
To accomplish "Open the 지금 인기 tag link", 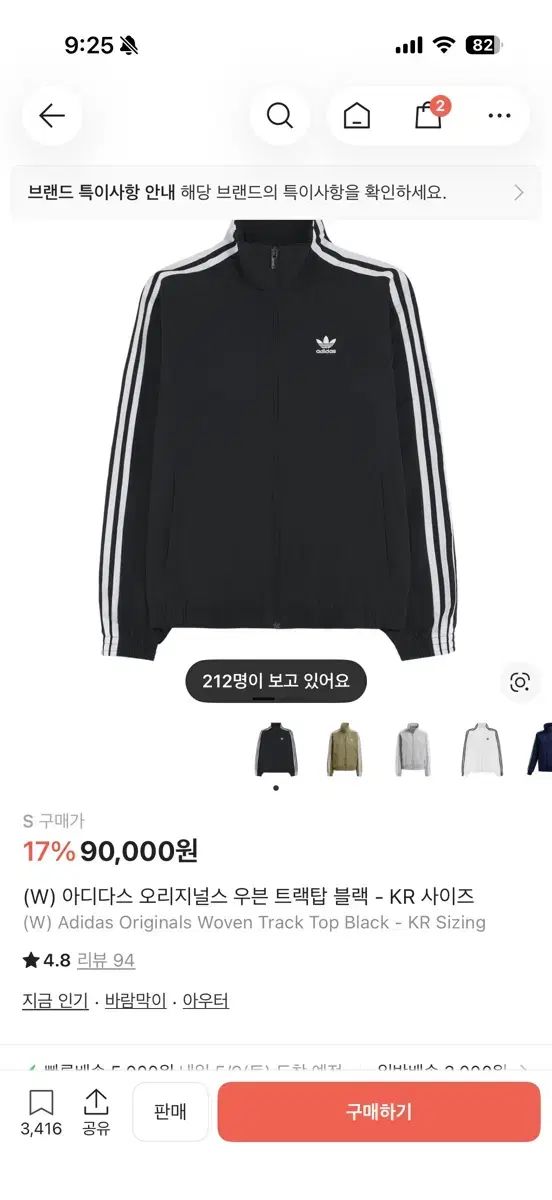I will click(55, 1001).
